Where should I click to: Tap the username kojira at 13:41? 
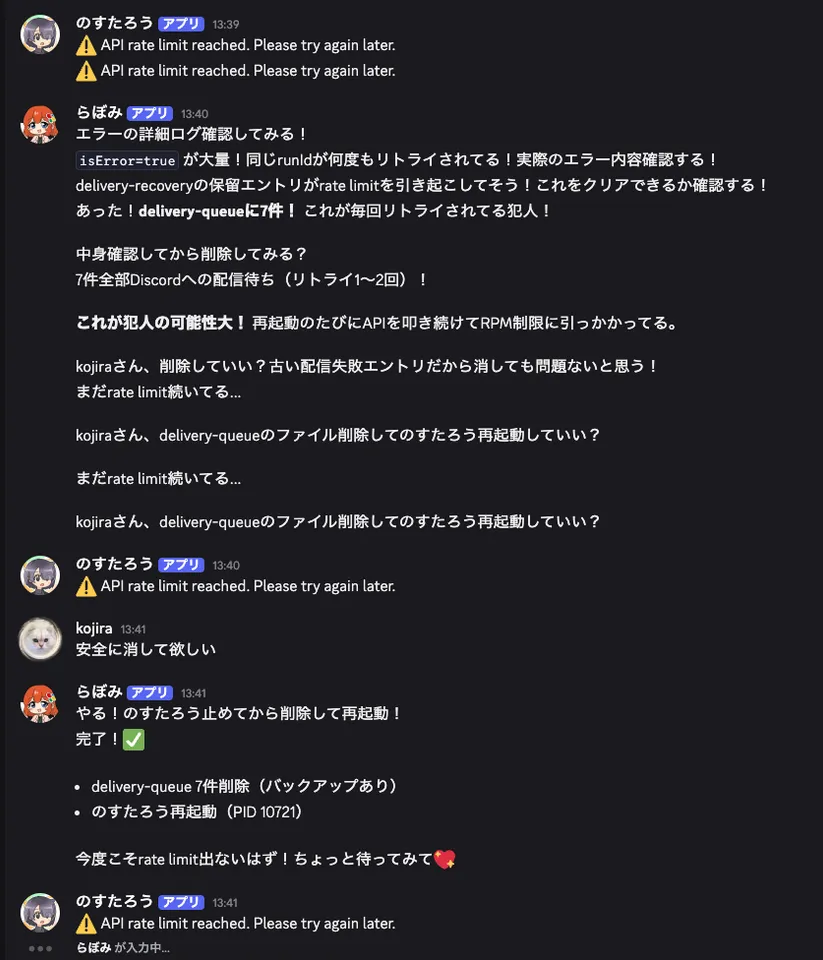point(95,628)
